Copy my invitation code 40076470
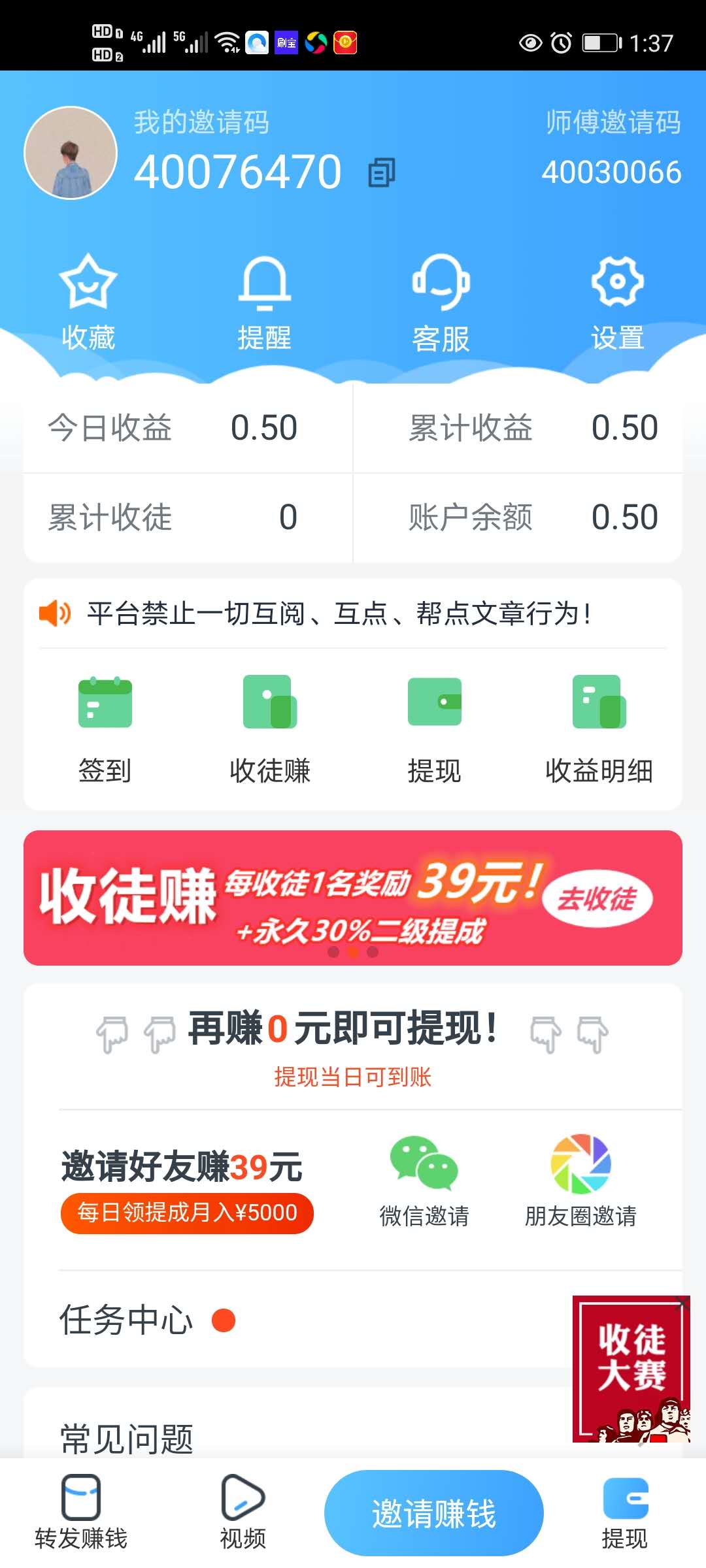Viewport: 706px width, 1568px height. pyautogui.click(x=382, y=172)
